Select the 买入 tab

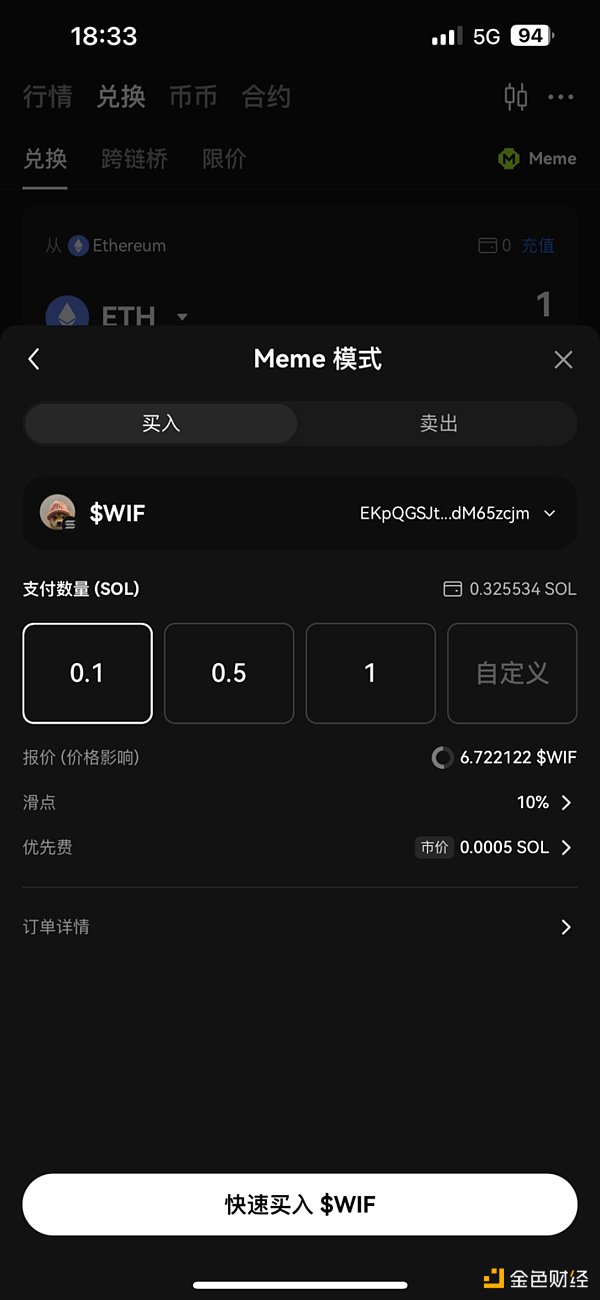161,423
